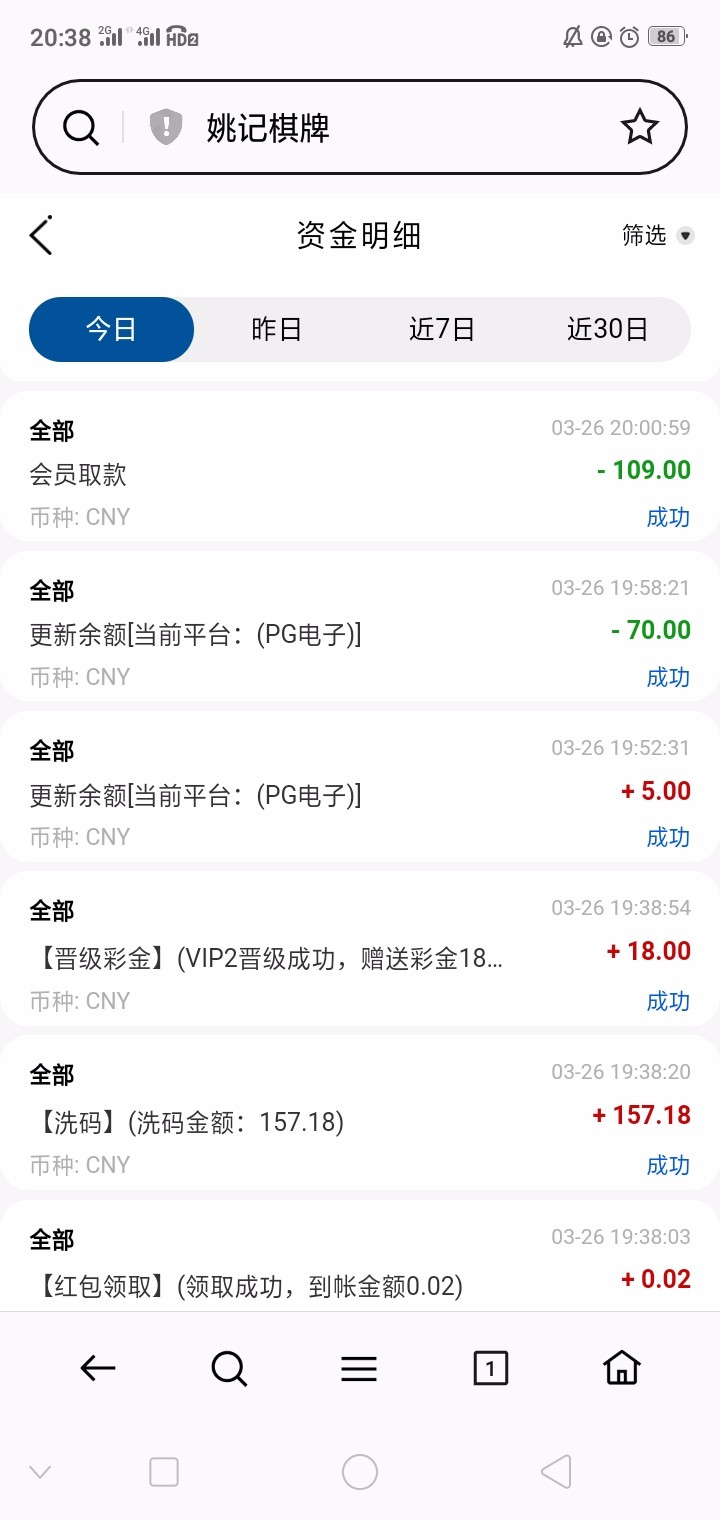The height and width of the screenshot is (1520, 720).
Task: Open the browser menu icon
Action: pyautogui.click(x=359, y=1368)
